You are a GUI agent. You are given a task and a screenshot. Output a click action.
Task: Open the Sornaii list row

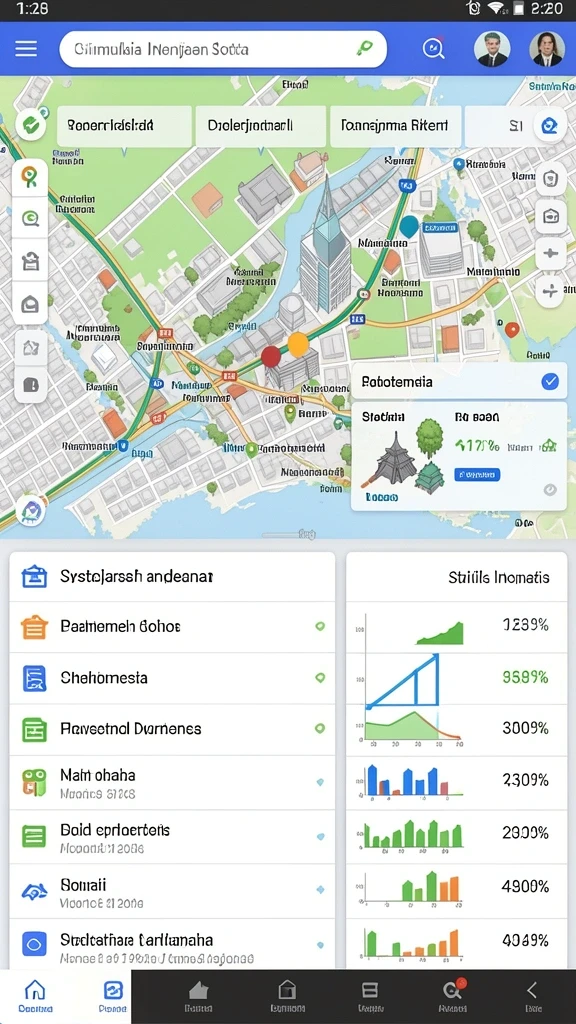coord(172,891)
